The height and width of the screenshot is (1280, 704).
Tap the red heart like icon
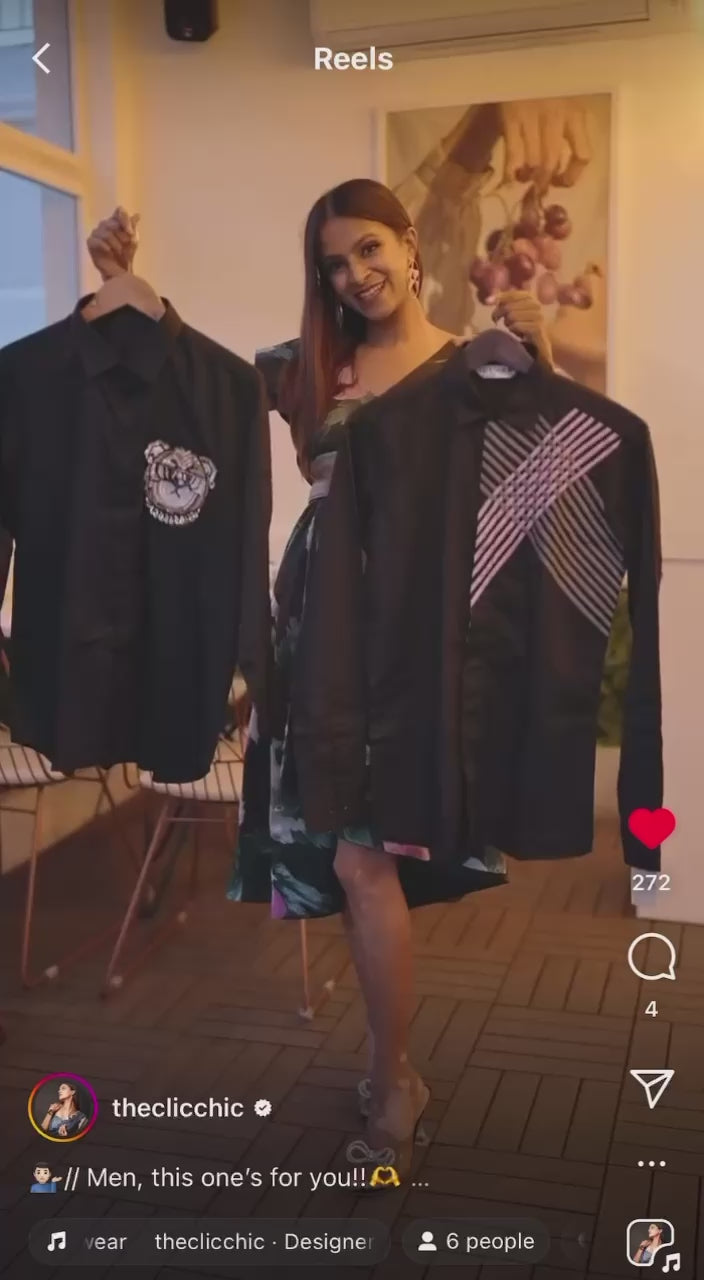coord(651,828)
